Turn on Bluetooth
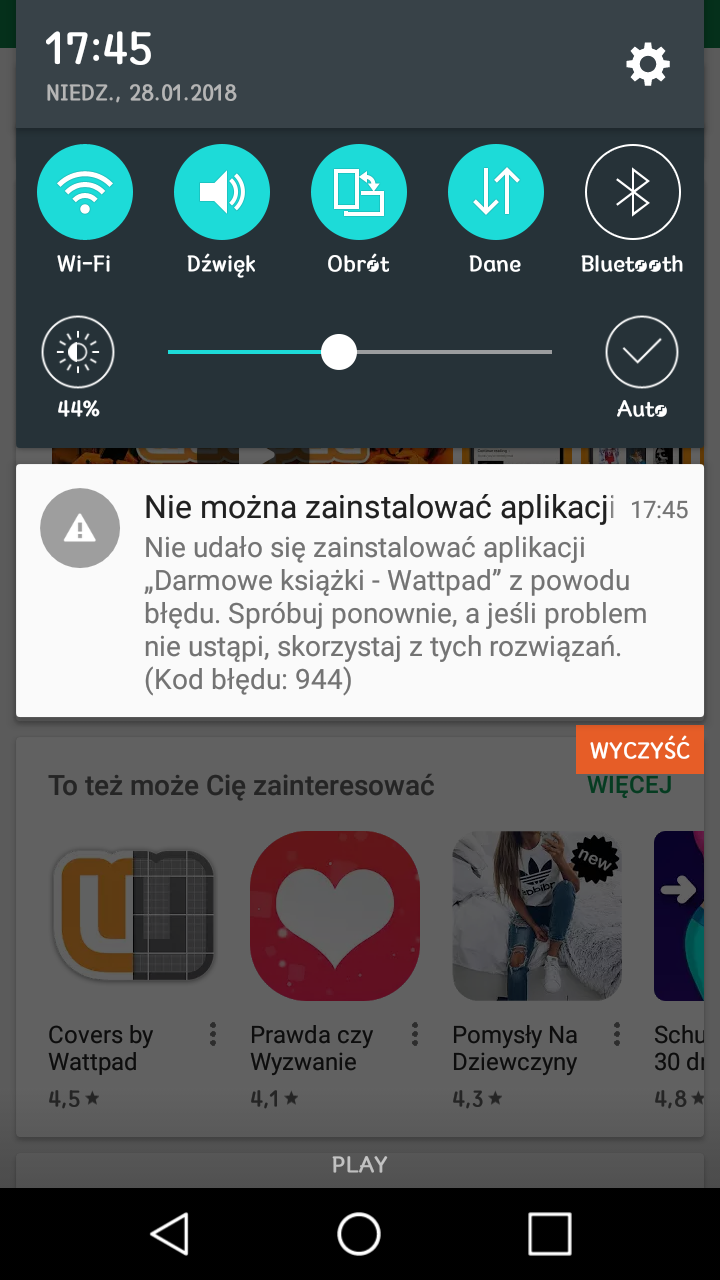The width and height of the screenshot is (720, 1280). tap(632, 192)
